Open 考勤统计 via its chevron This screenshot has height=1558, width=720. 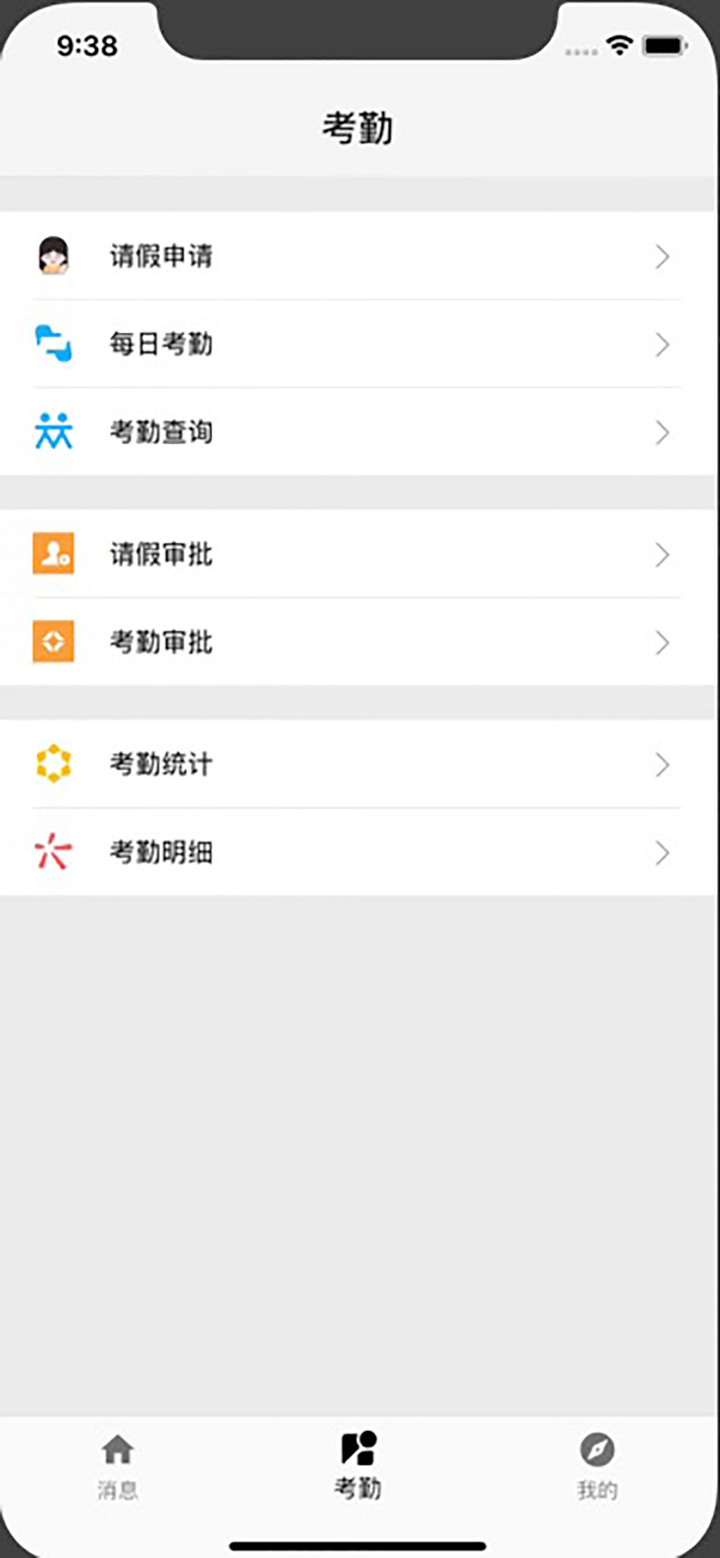(x=662, y=765)
